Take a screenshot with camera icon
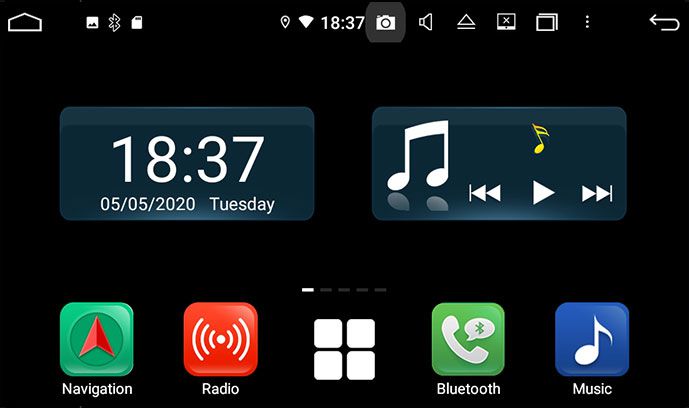 pos(385,22)
